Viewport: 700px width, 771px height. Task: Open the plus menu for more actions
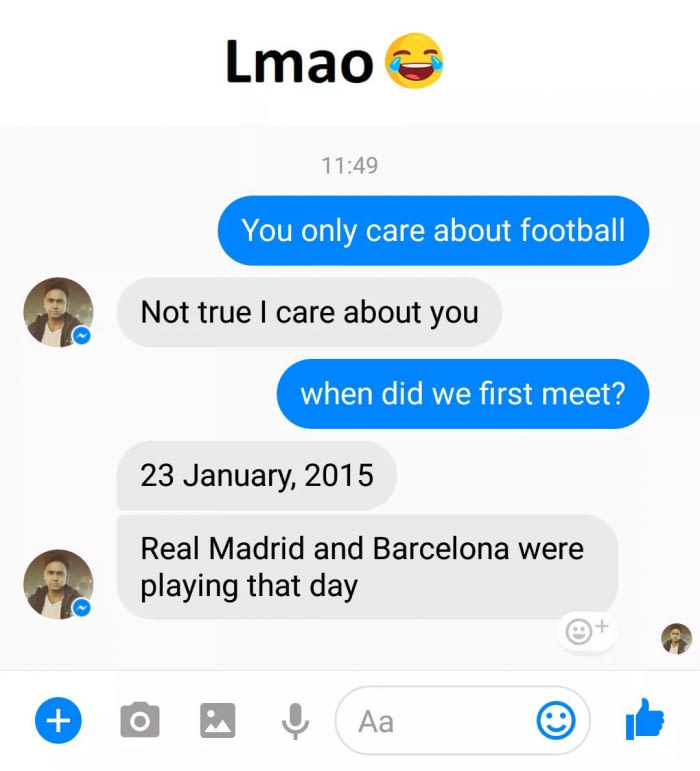[x=59, y=720]
